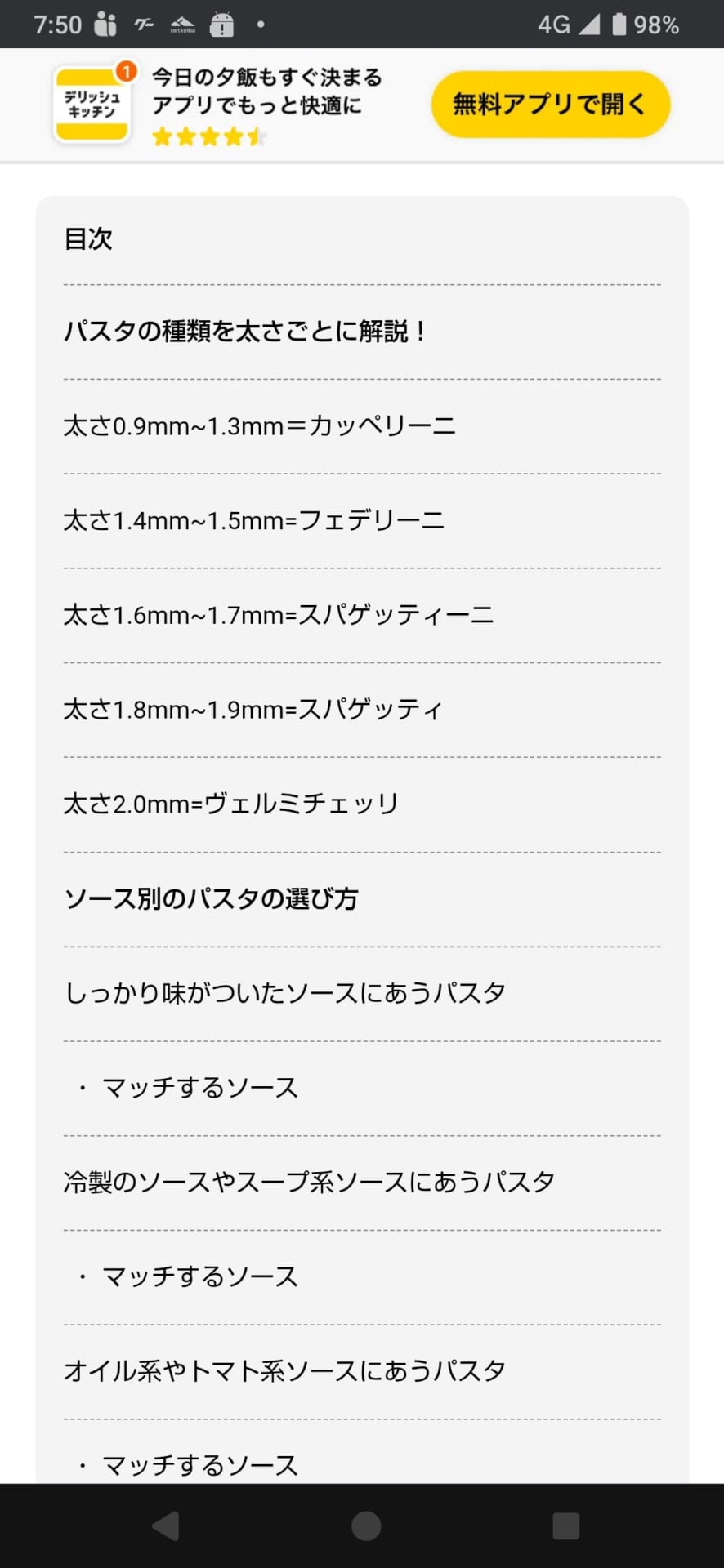Go to ソース別のパスタの選び方 section

tap(212, 899)
